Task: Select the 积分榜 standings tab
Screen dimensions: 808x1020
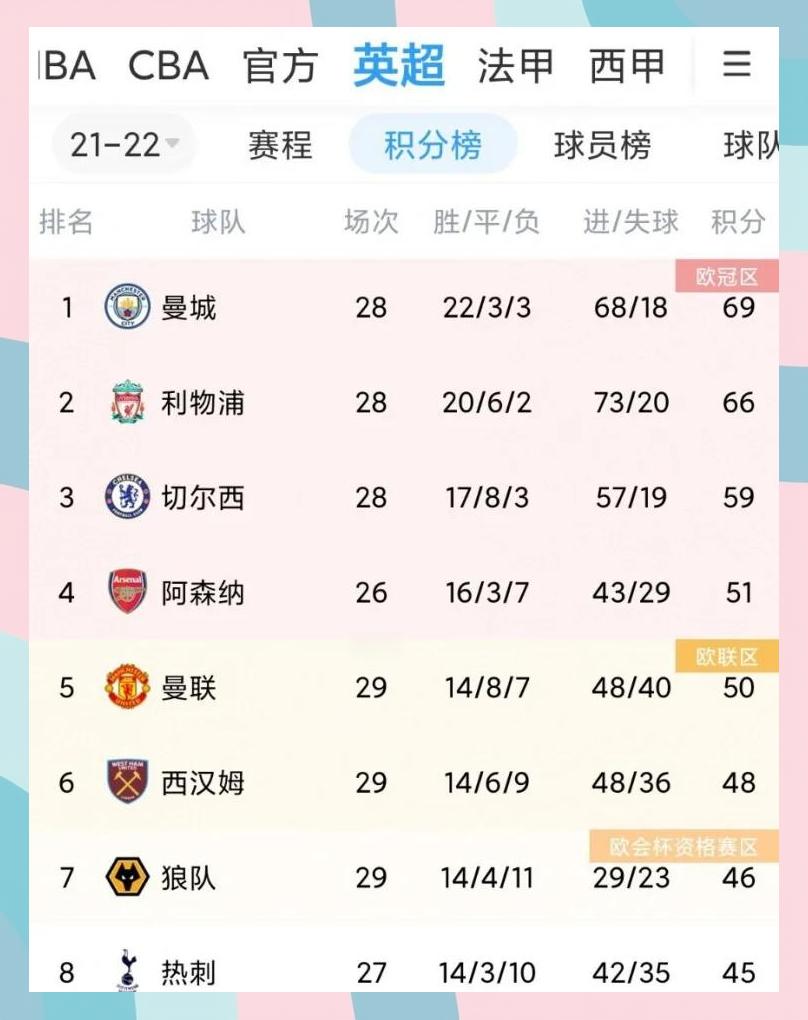Action: [432, 145]
